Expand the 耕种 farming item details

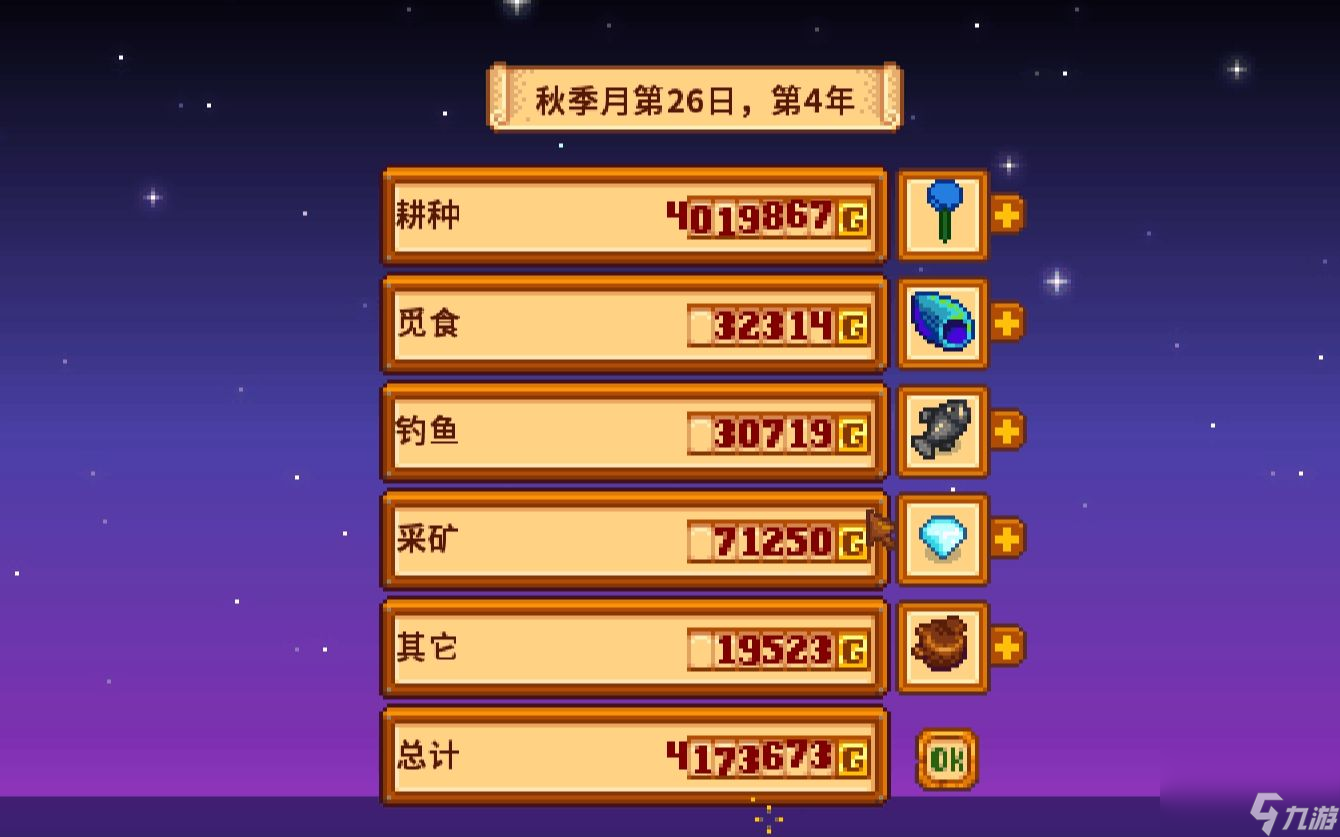(x=1007, y=214)
